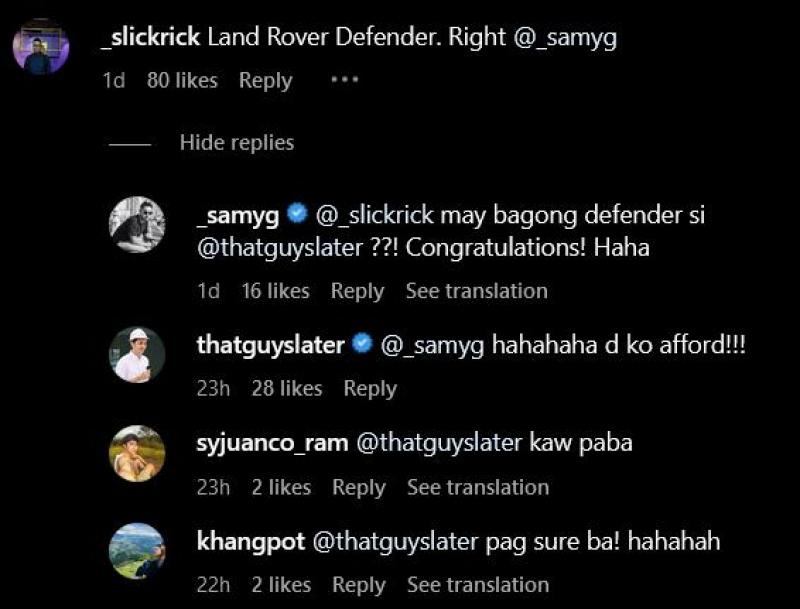Reply to syjuanco_ram's comment

tap(358, 487)
